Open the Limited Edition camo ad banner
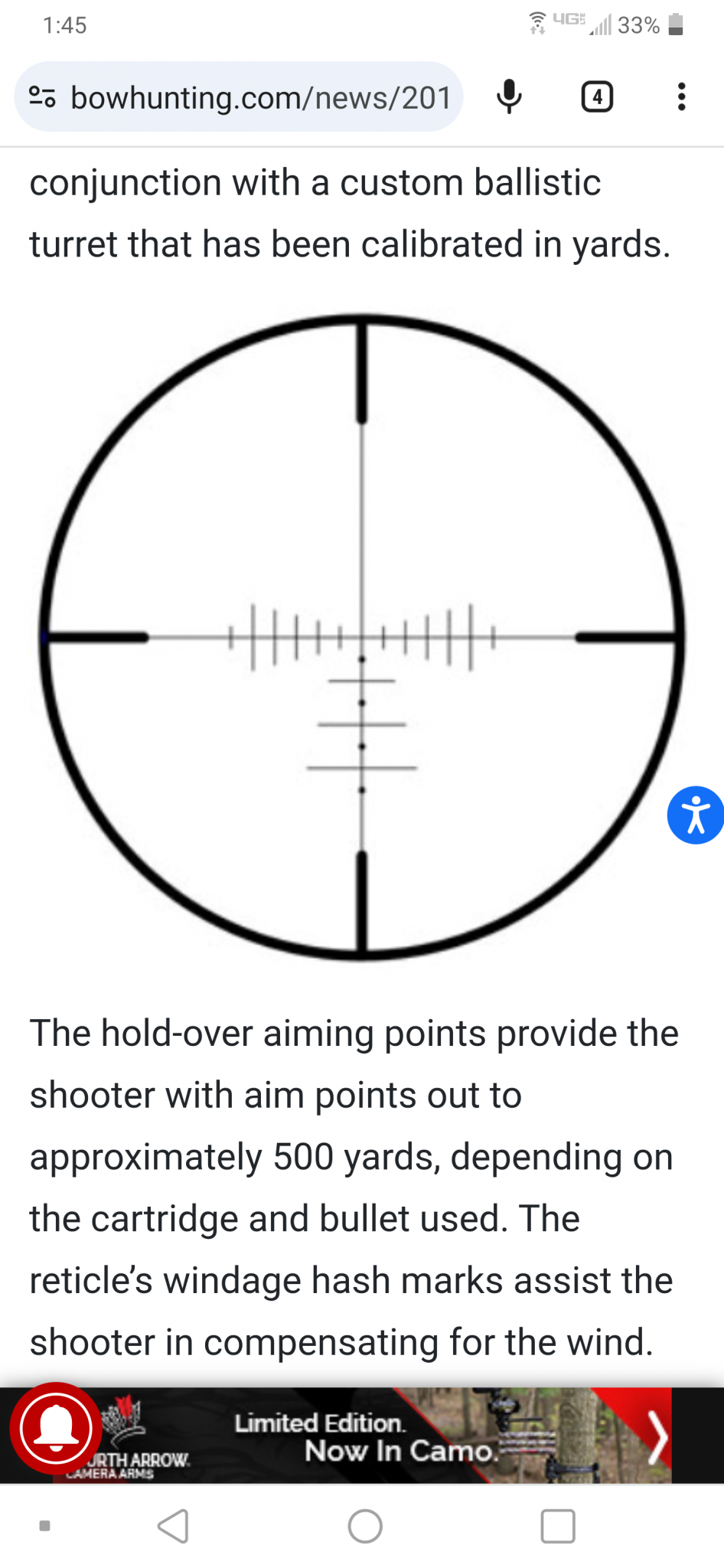724x1568 pixels. coord(367,1435)
